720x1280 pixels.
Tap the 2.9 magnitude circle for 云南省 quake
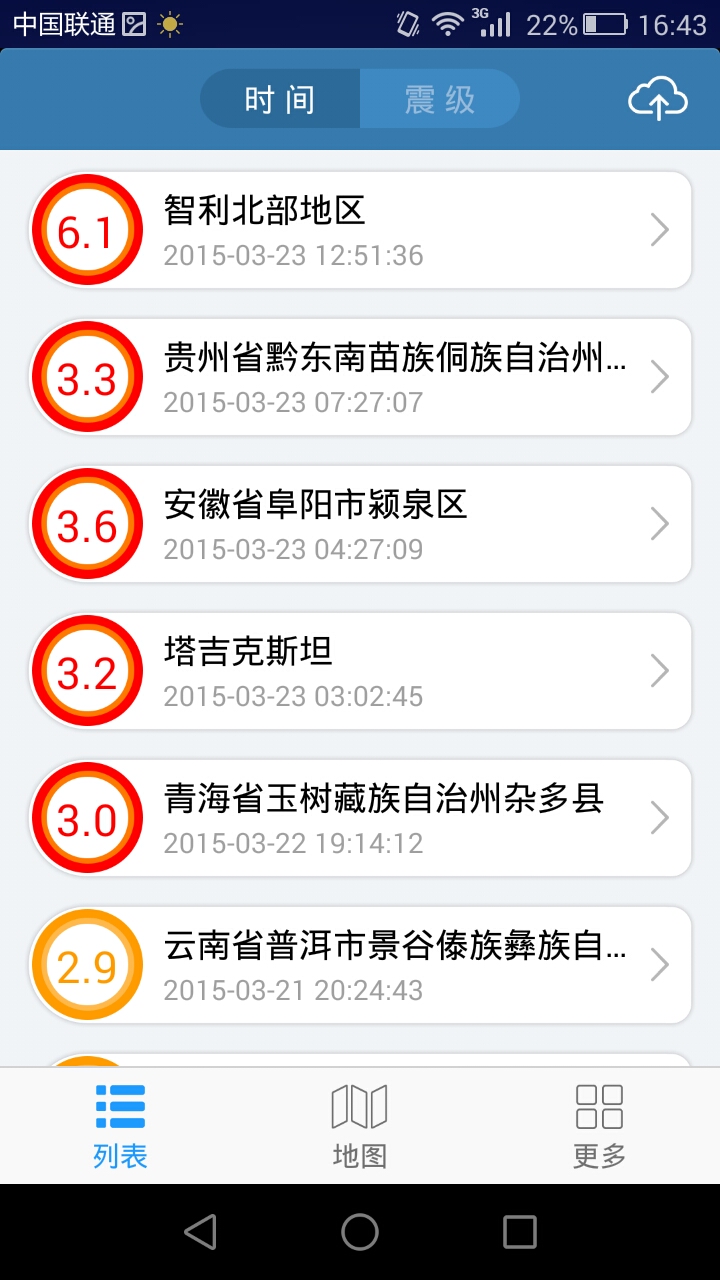tap(86, 964)
